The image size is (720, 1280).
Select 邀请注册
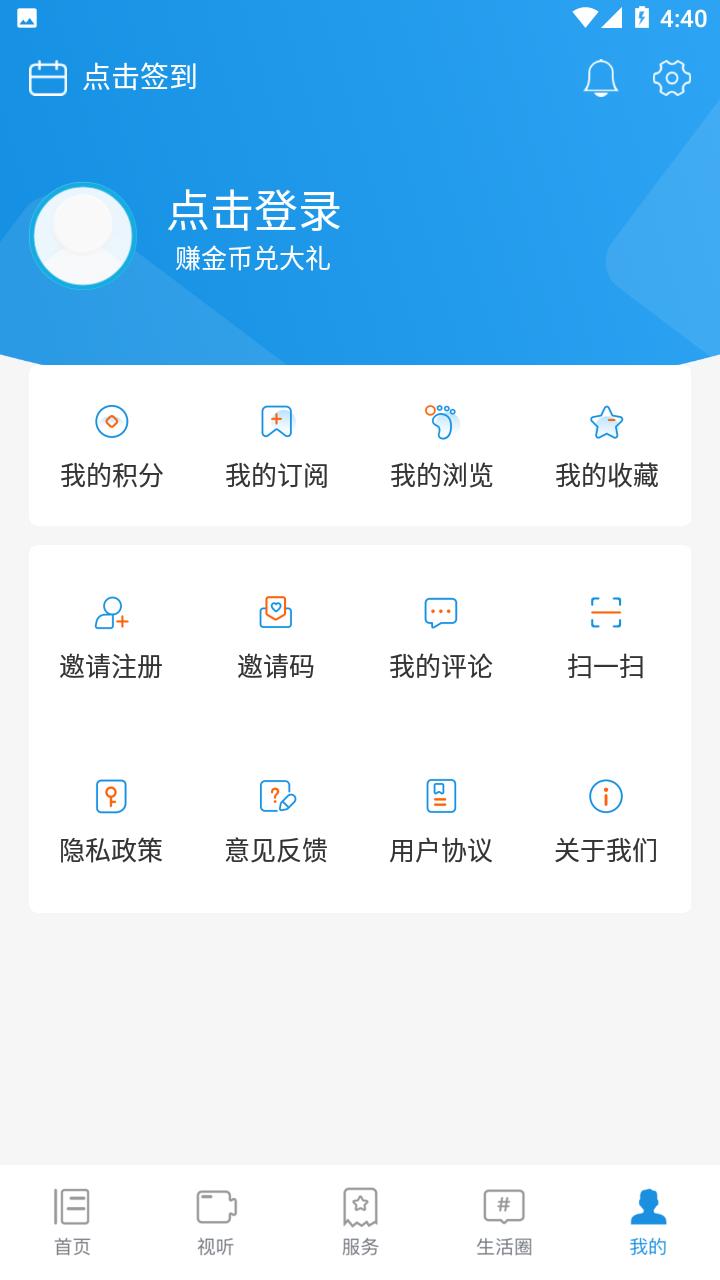coord(112,636)
